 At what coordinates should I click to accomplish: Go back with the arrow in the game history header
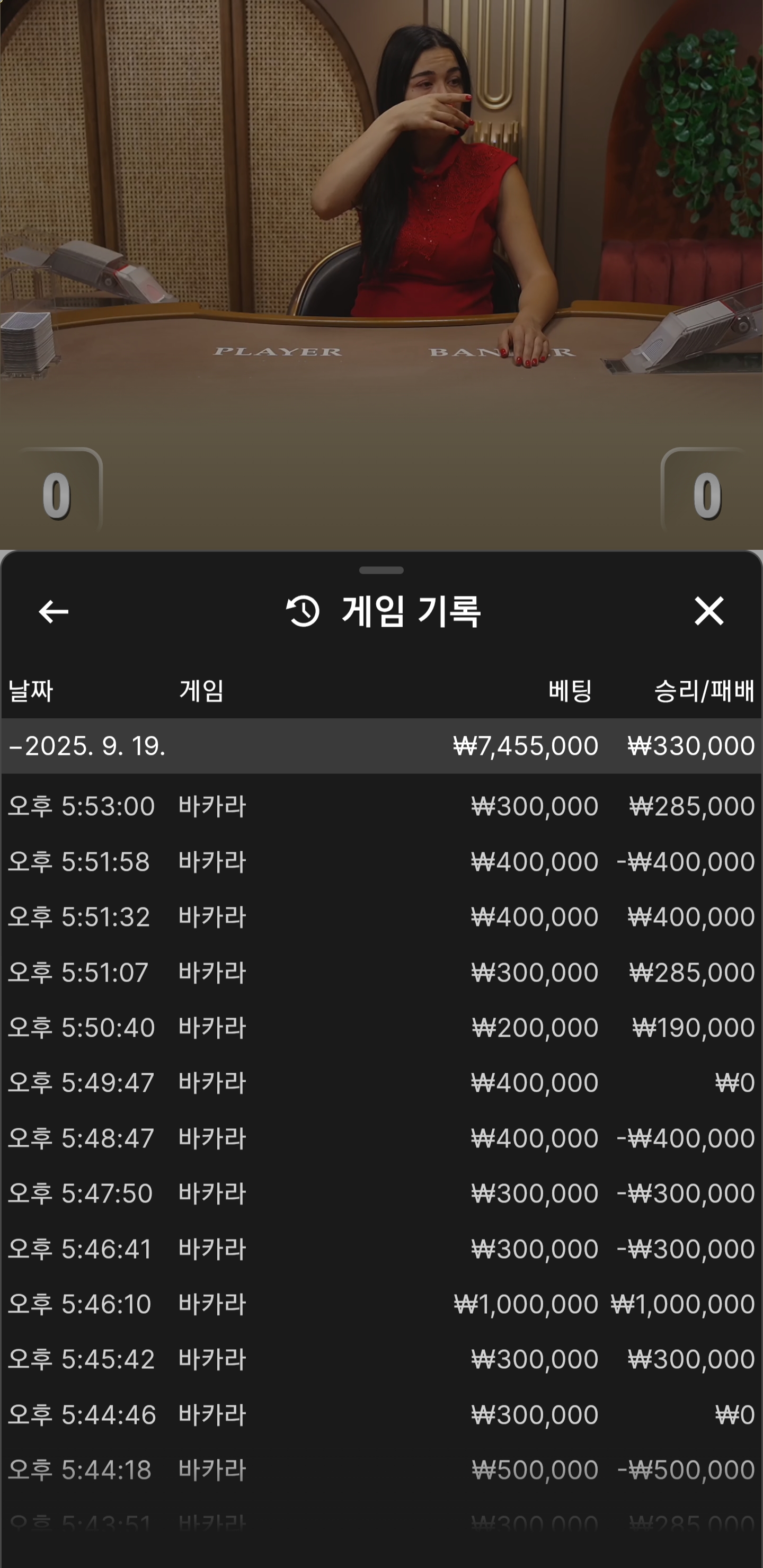[54, 611]
